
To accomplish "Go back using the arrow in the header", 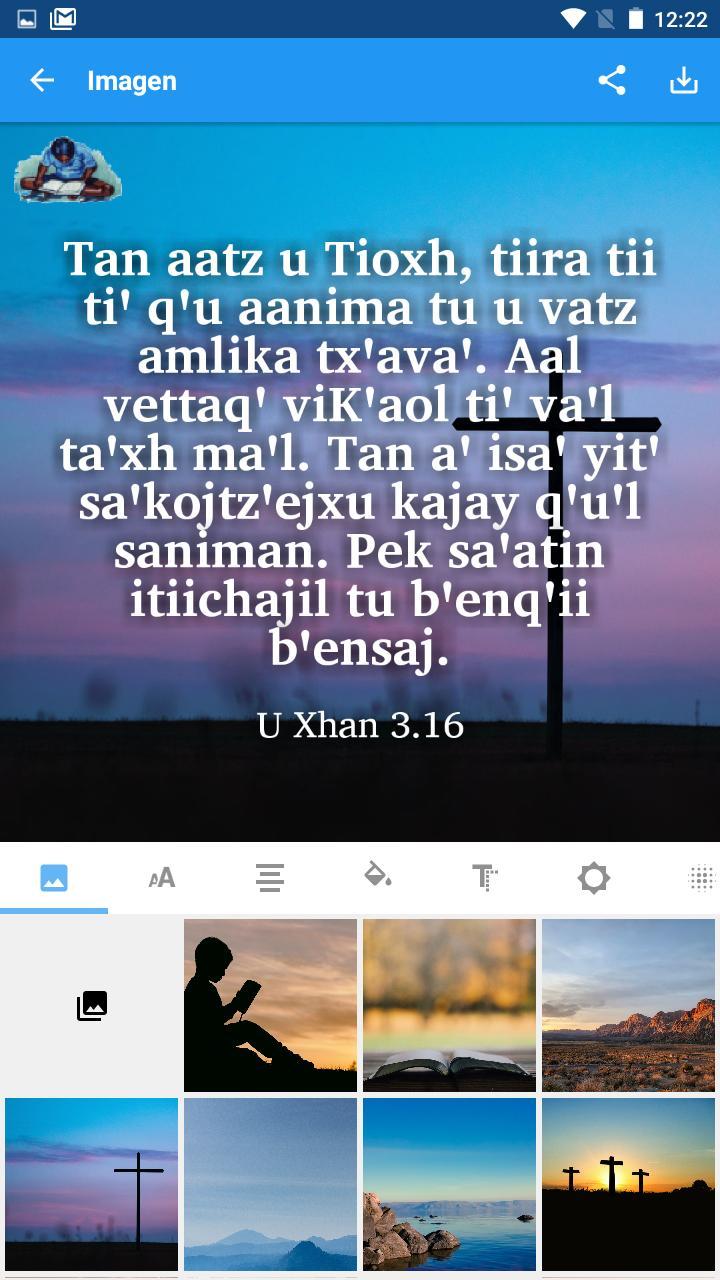I will coord(41,80).
